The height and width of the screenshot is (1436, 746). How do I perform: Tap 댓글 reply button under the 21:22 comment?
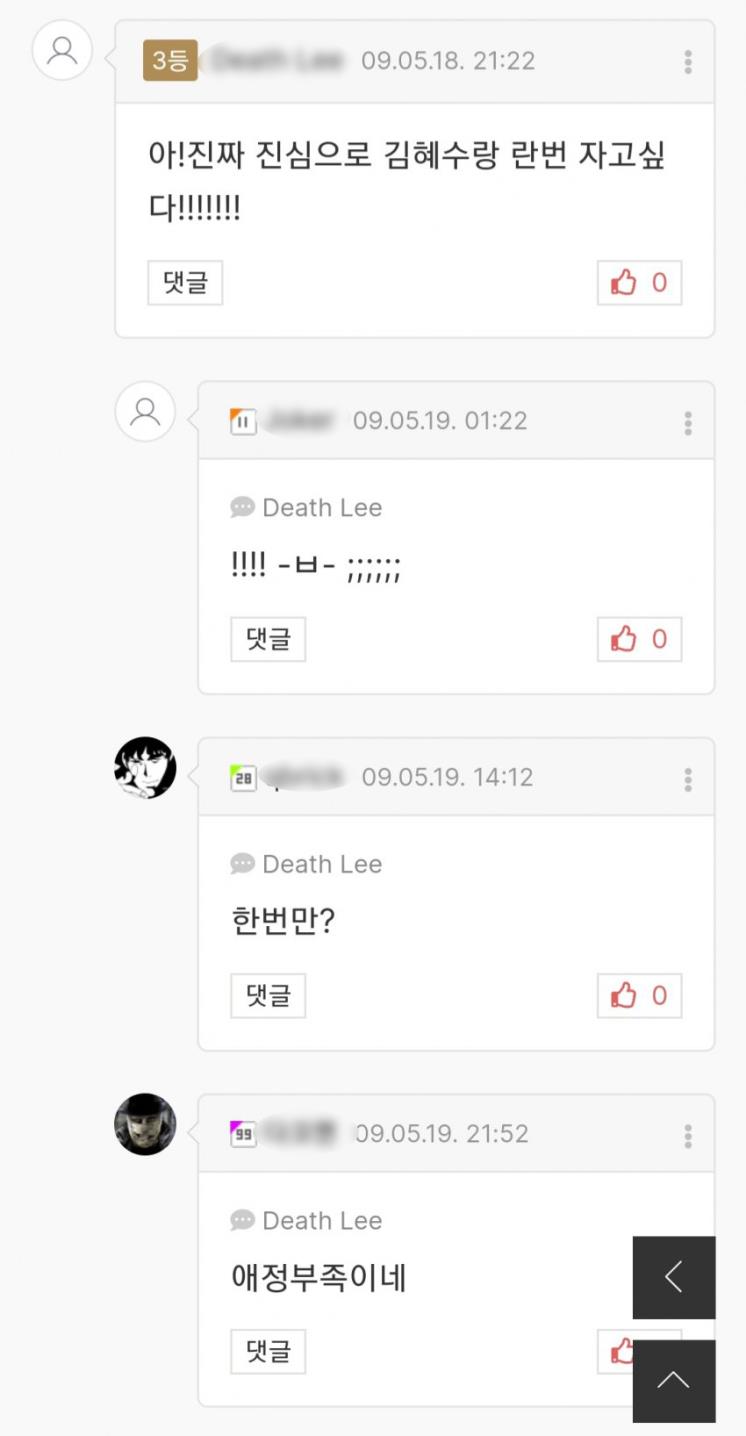click(x=185, y=283)
